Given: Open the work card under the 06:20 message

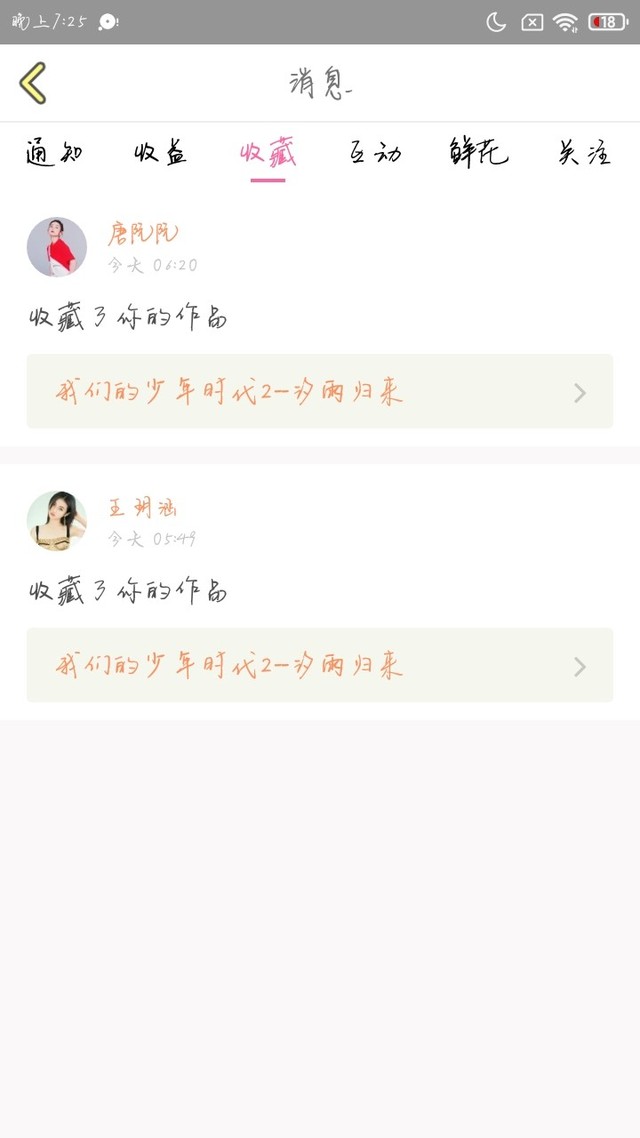Looking at the screenshot, I should (320, 391).
